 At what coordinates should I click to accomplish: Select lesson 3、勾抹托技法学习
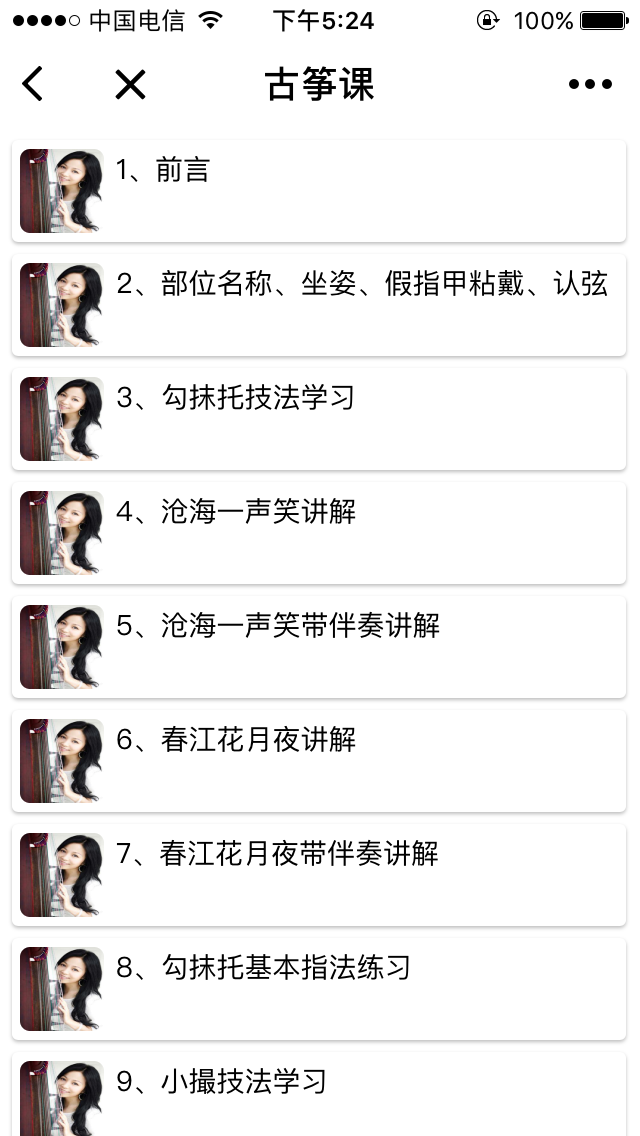point(319,419)
